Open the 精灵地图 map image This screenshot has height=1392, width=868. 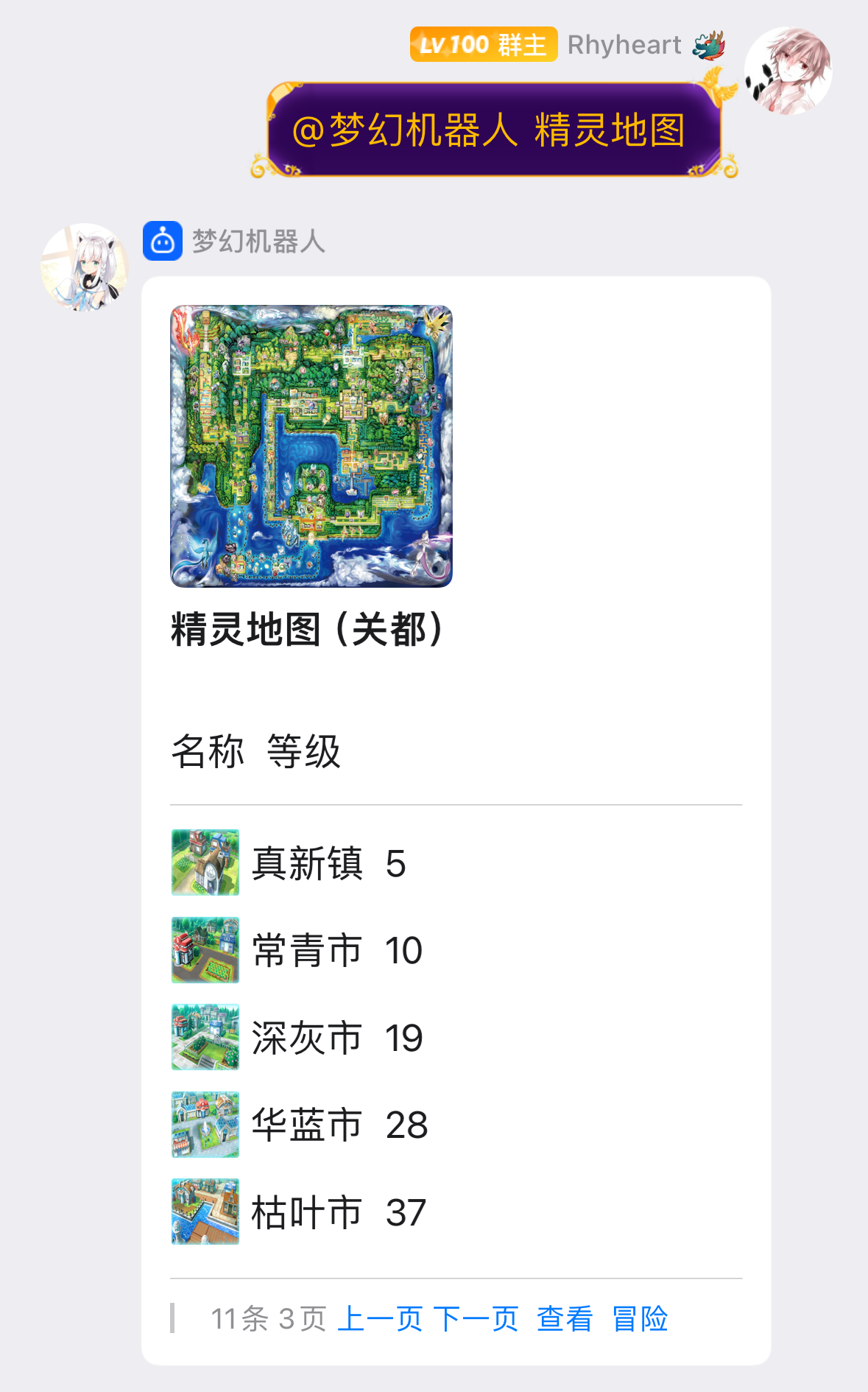[x=311, y=446]
